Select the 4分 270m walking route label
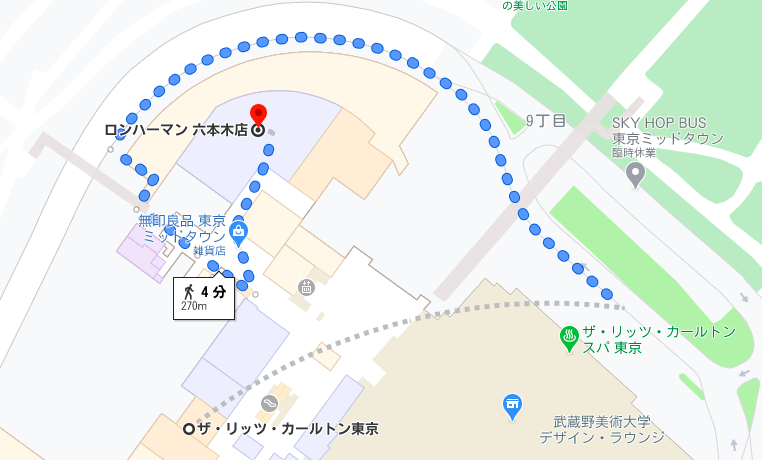The image size is (762, 460). pos(204,297)
